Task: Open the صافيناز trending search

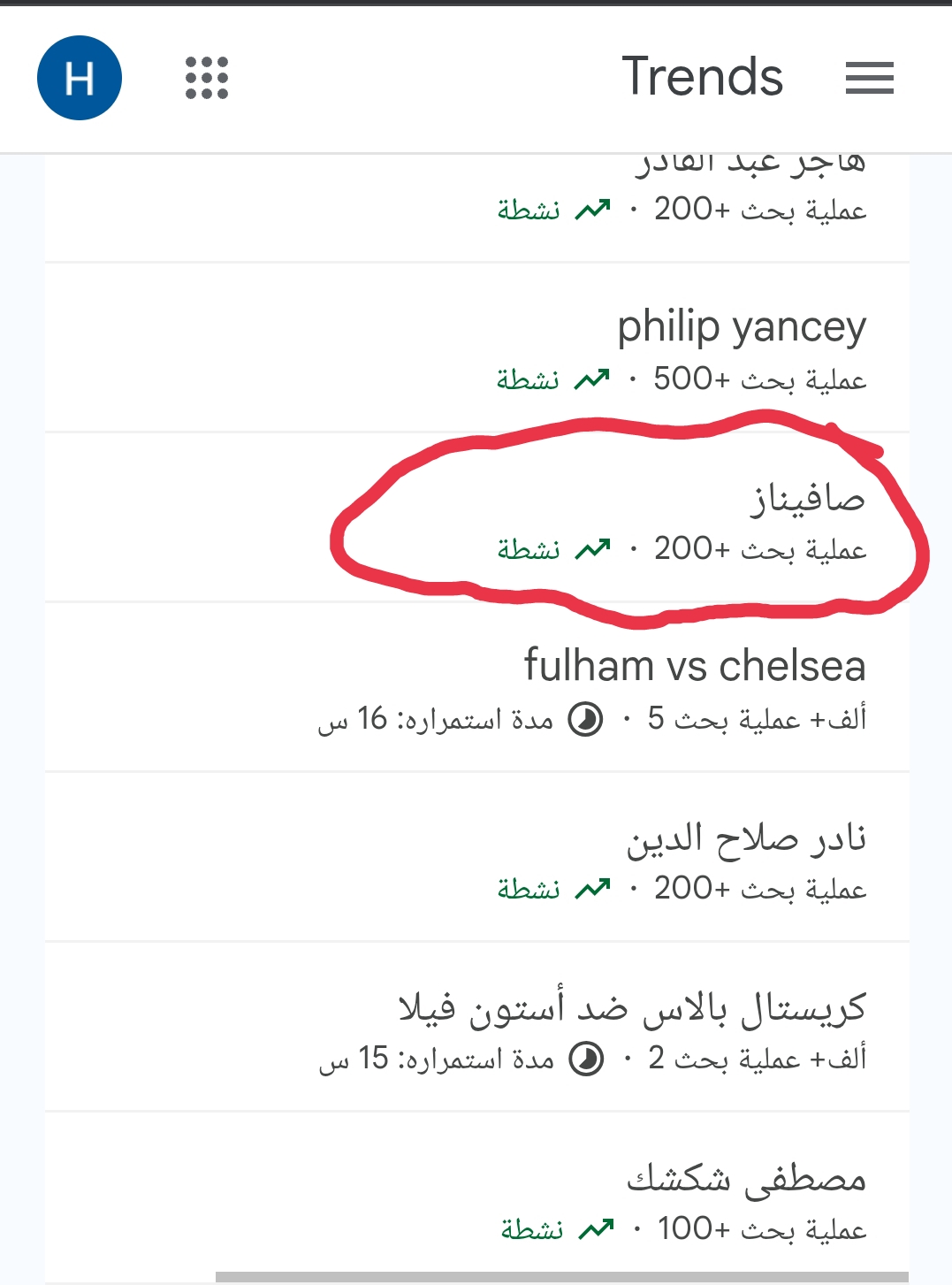Action: coord(806,499)
